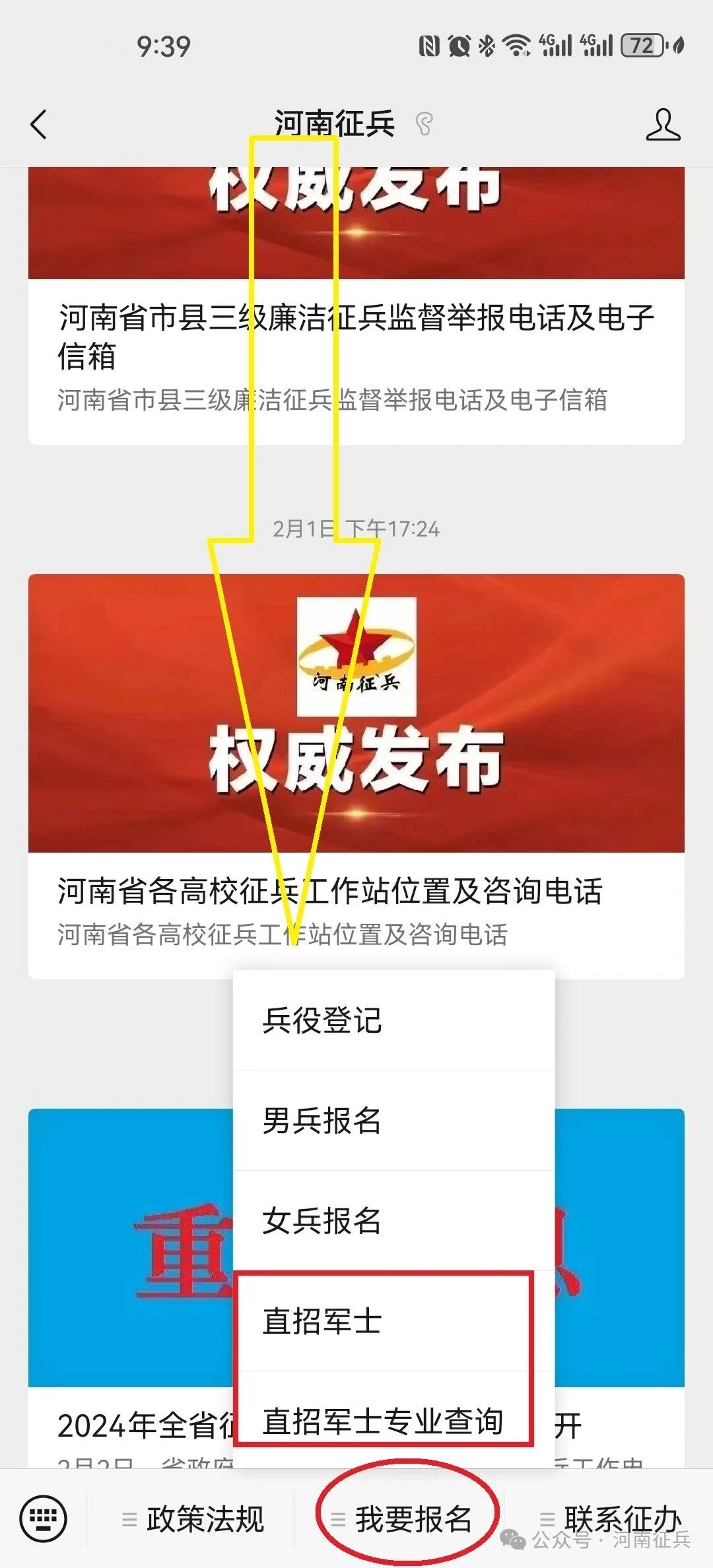The image size is (713, 1568).
Task: Open the 政策法规 menu
Action: tap(194, 1519)
